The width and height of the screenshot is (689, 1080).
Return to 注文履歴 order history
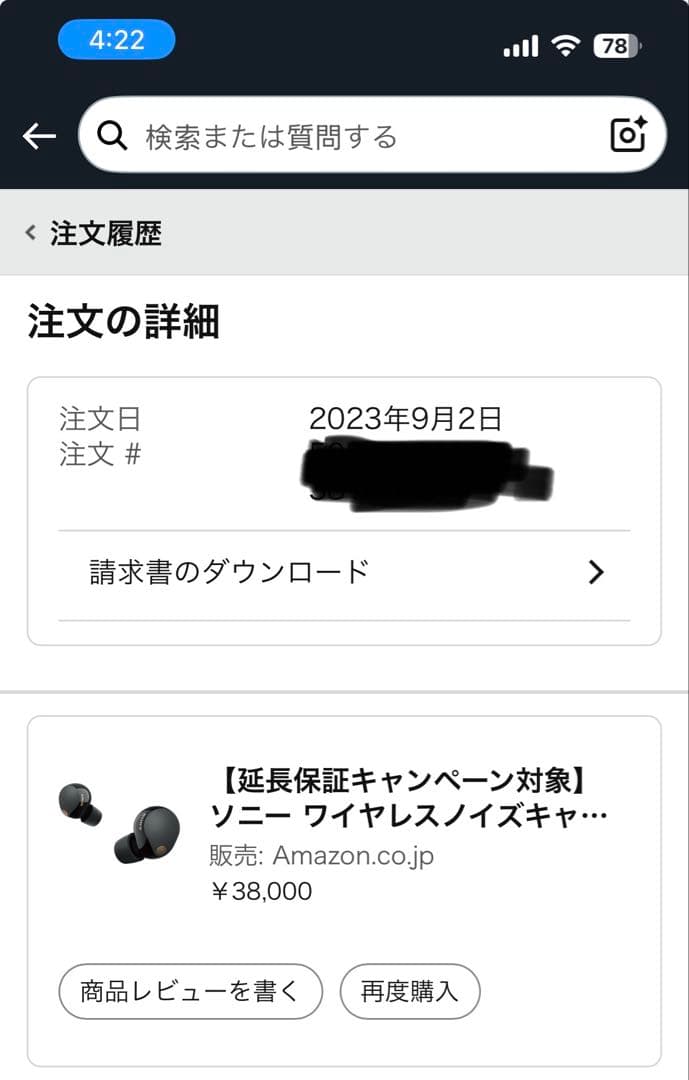click(x=94, y=234)
